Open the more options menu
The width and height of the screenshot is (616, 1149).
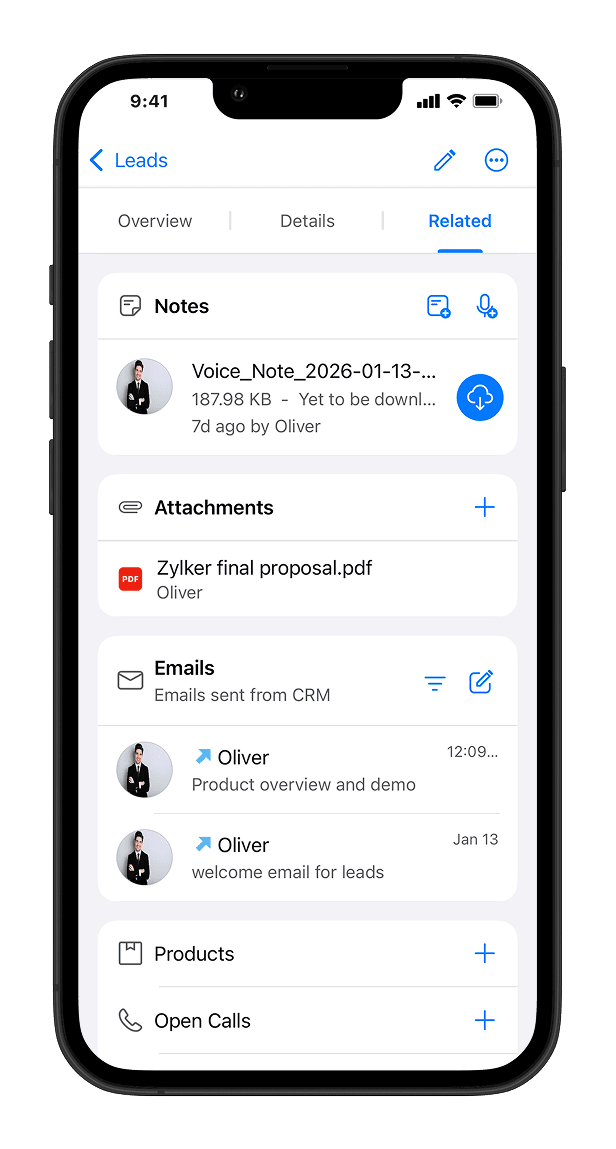click(496, 160)
